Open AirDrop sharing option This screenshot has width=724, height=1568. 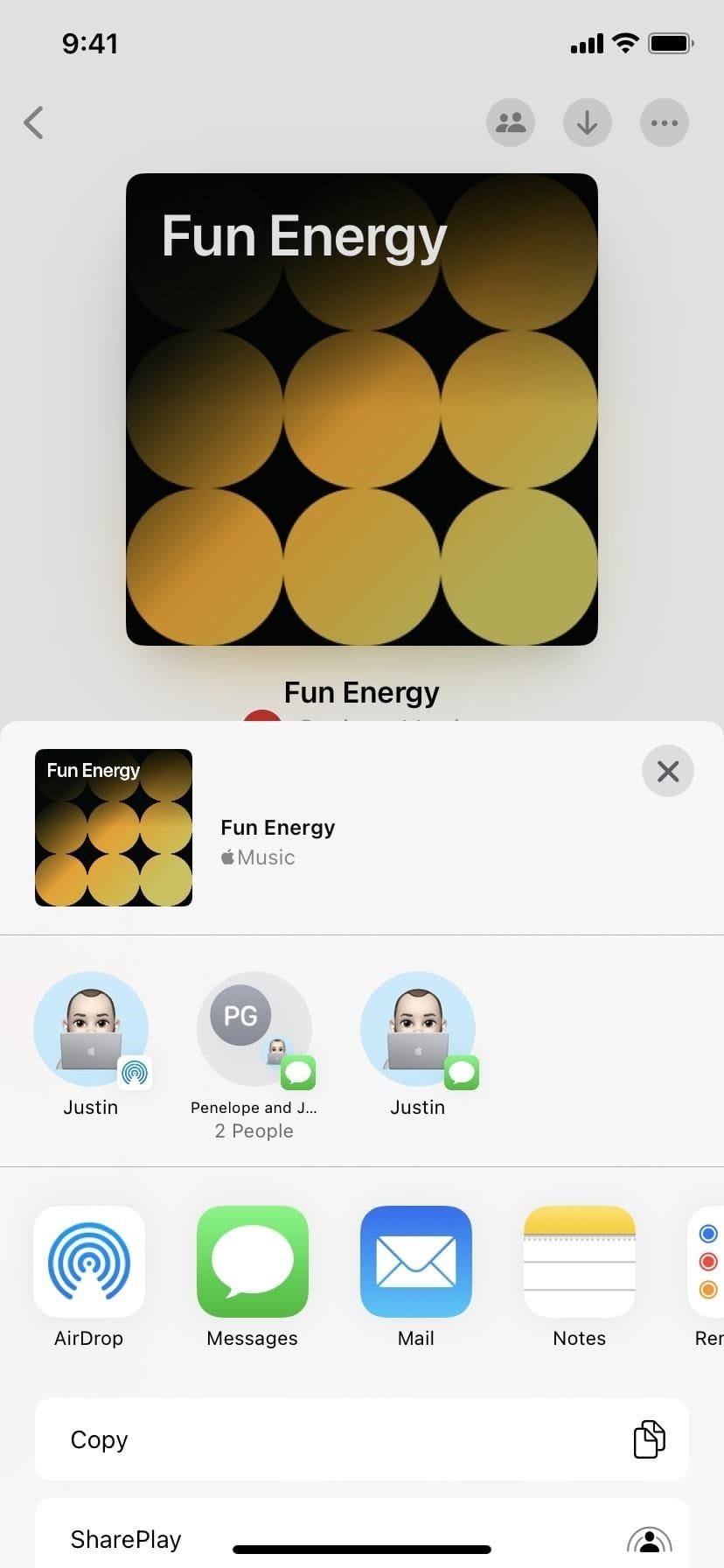pos(89,1262)
